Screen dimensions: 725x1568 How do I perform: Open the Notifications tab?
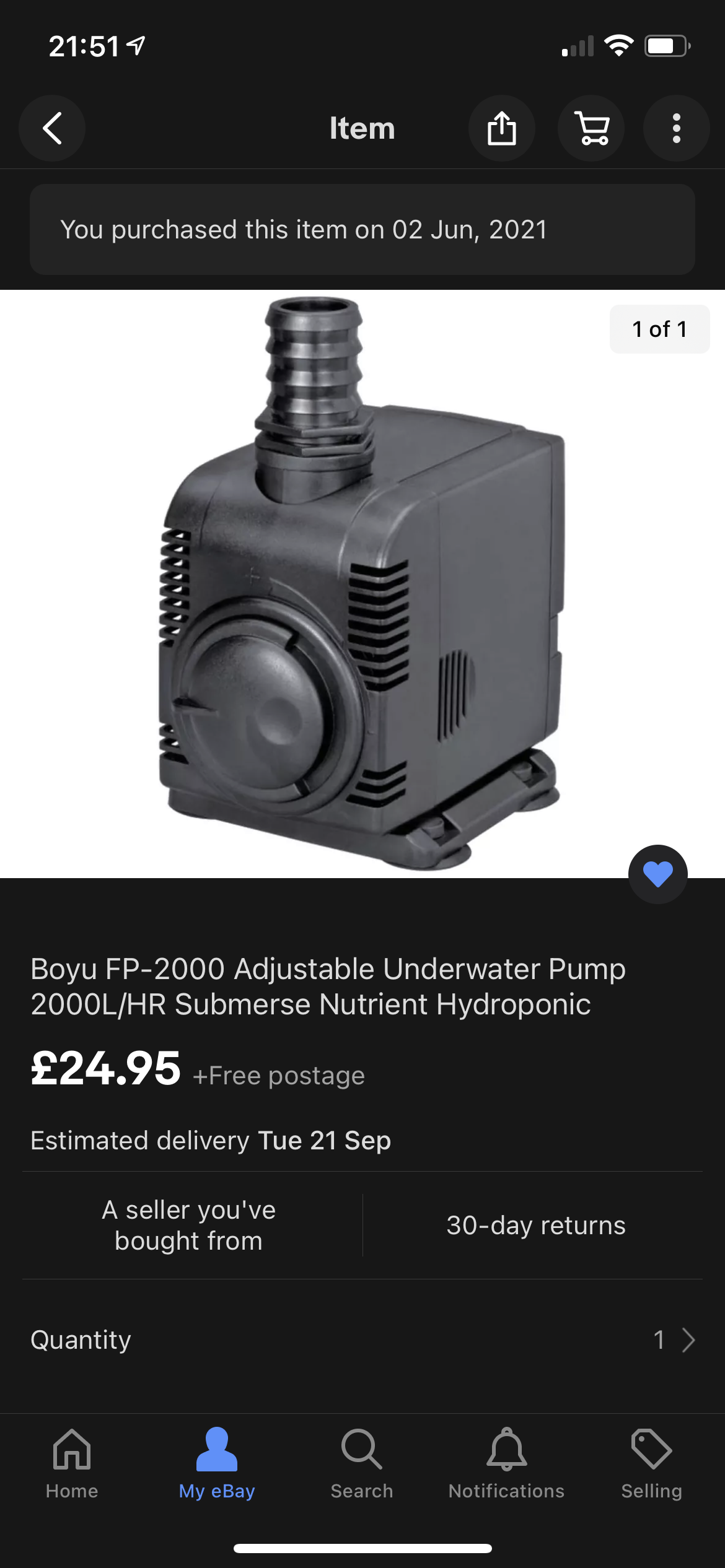tap(507, 1465)
